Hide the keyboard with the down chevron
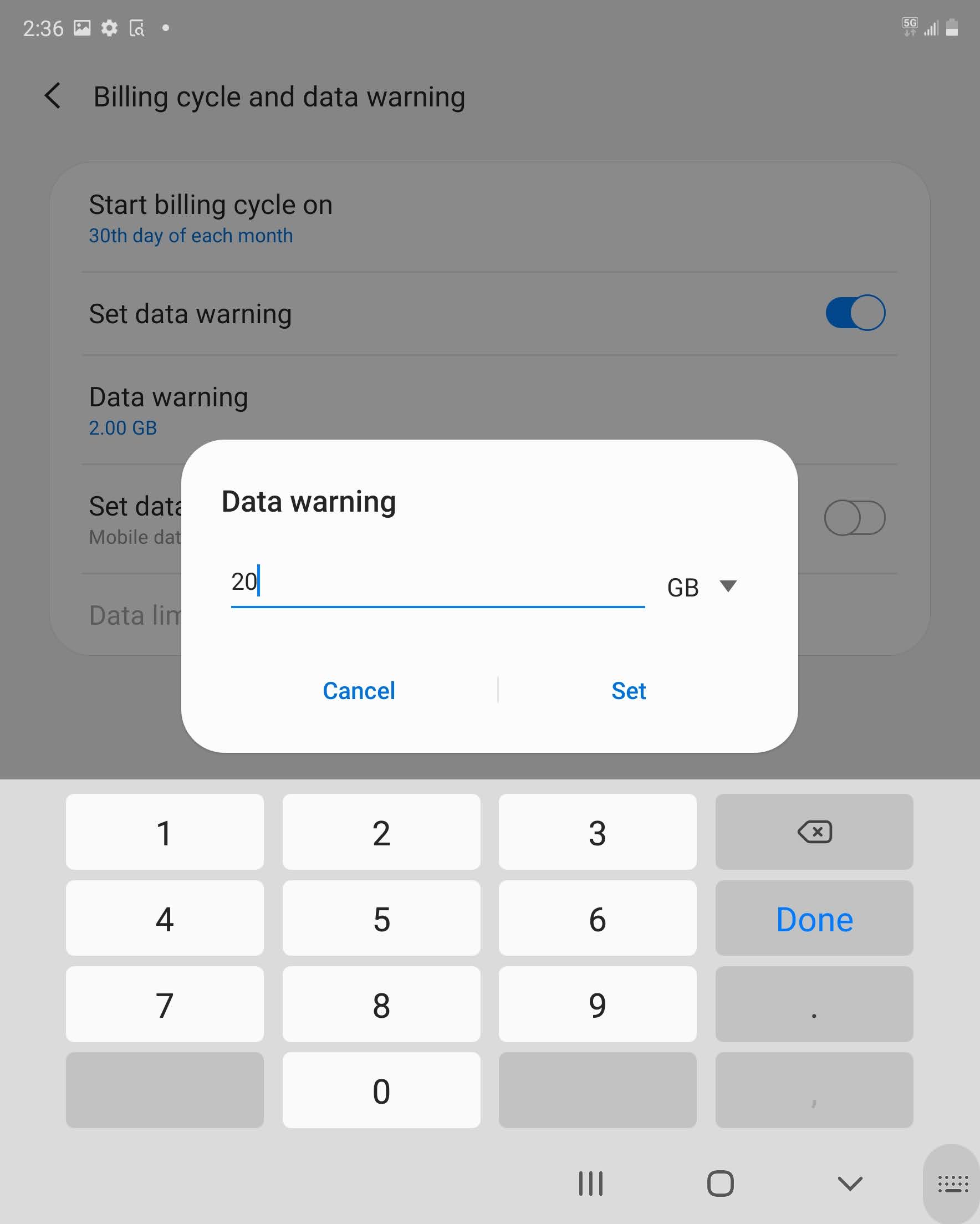 [849, 1184]
